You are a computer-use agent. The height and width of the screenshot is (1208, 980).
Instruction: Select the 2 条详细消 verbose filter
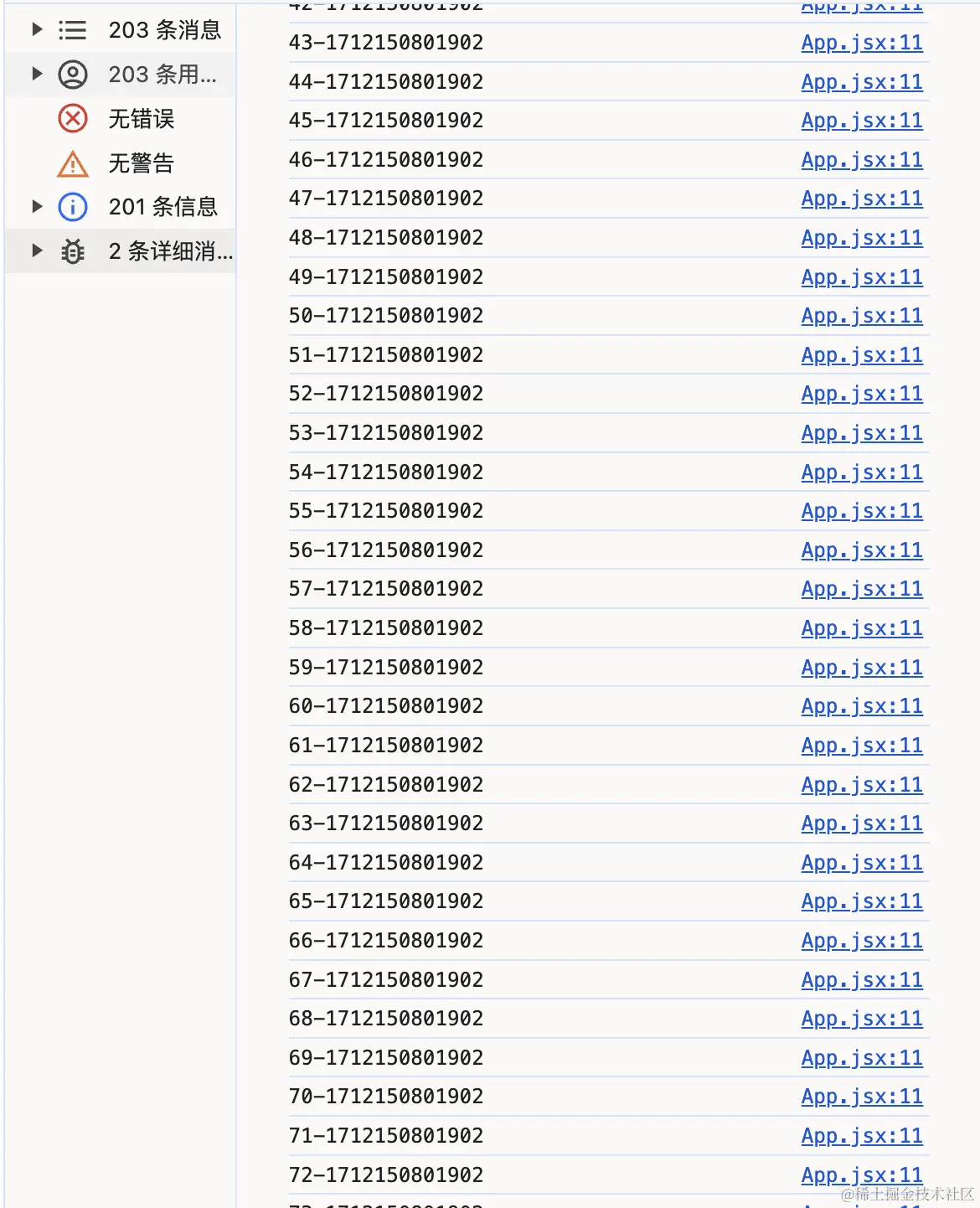(x=170, y=251)
